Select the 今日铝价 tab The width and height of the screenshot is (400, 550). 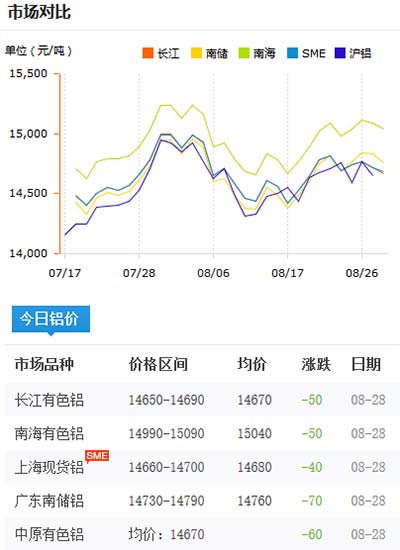51,319
